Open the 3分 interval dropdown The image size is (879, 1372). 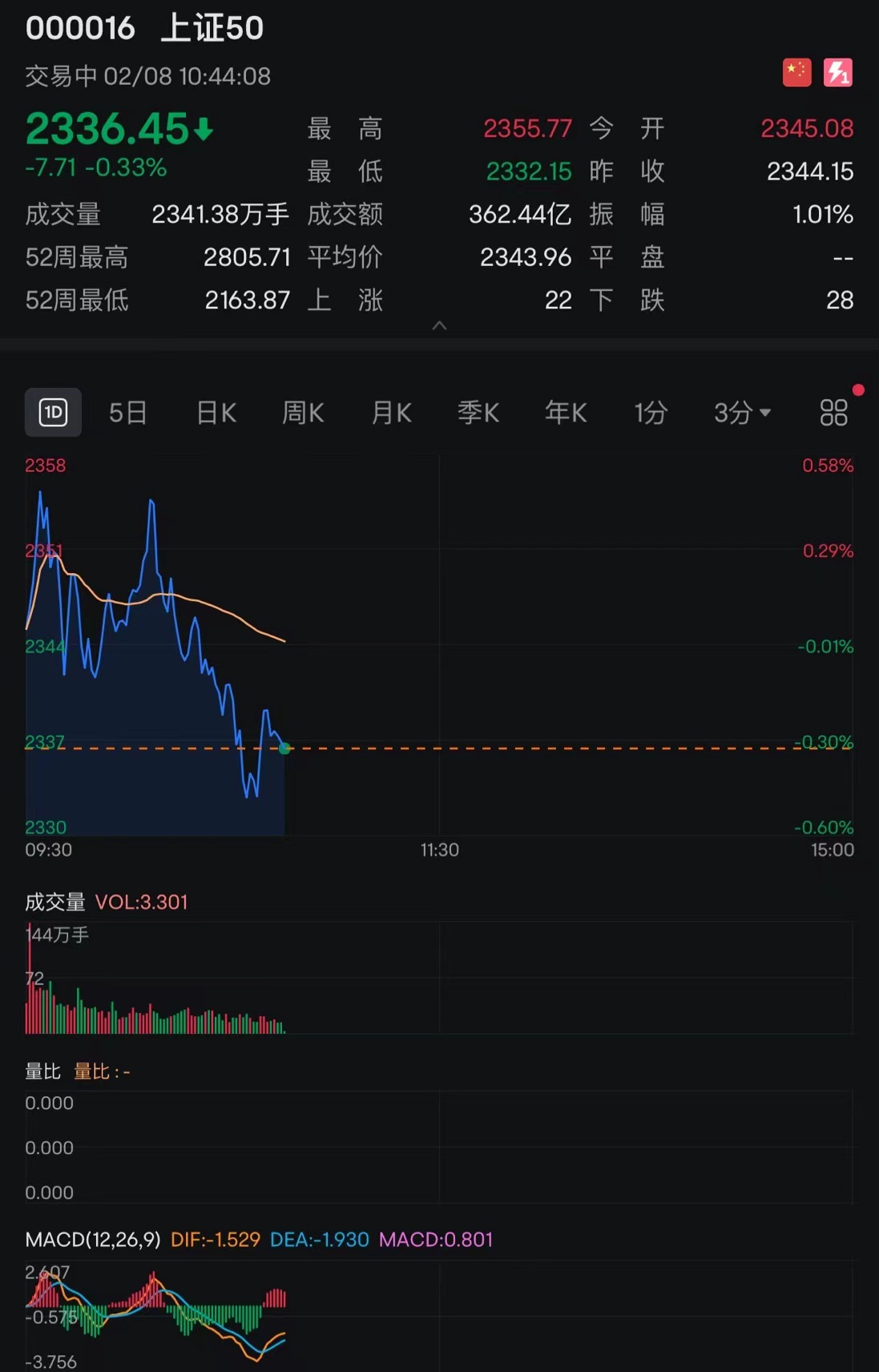pos(740,412)
